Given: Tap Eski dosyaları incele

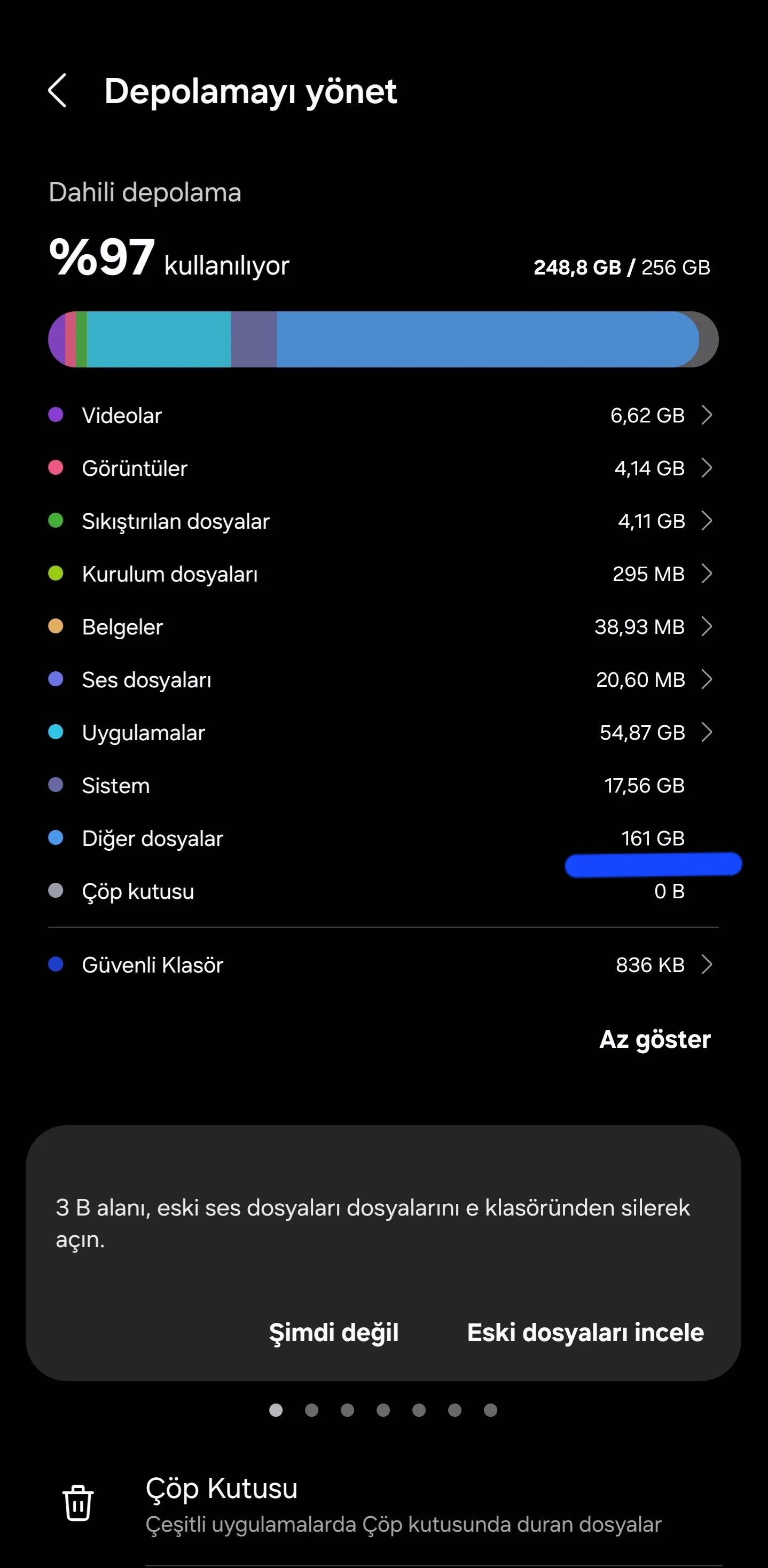Looking at the screenshot, I should pyautogui.click(x=585, y=1333).
